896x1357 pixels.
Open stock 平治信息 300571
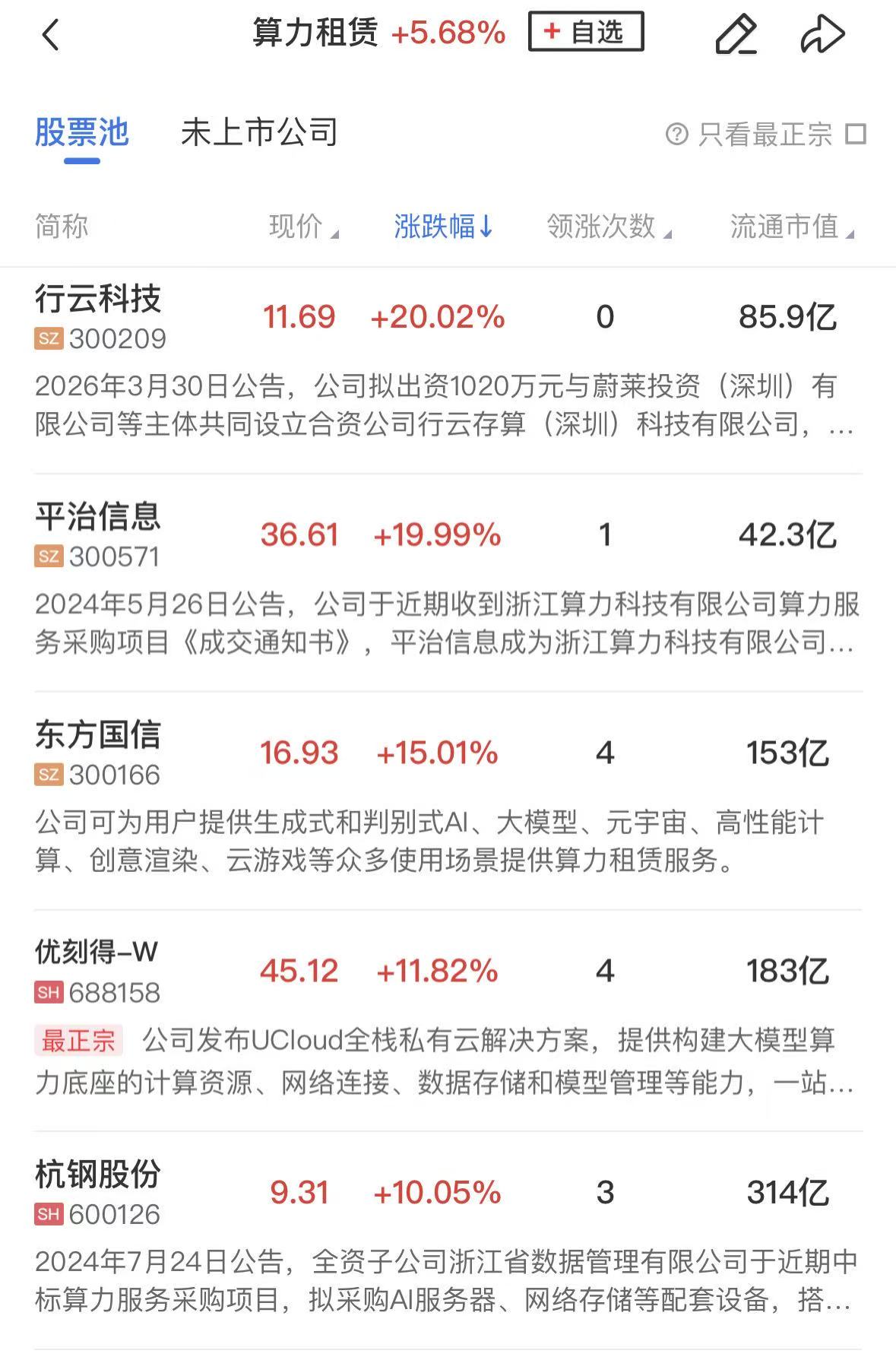pyautogui.click(x=99, y=534)
